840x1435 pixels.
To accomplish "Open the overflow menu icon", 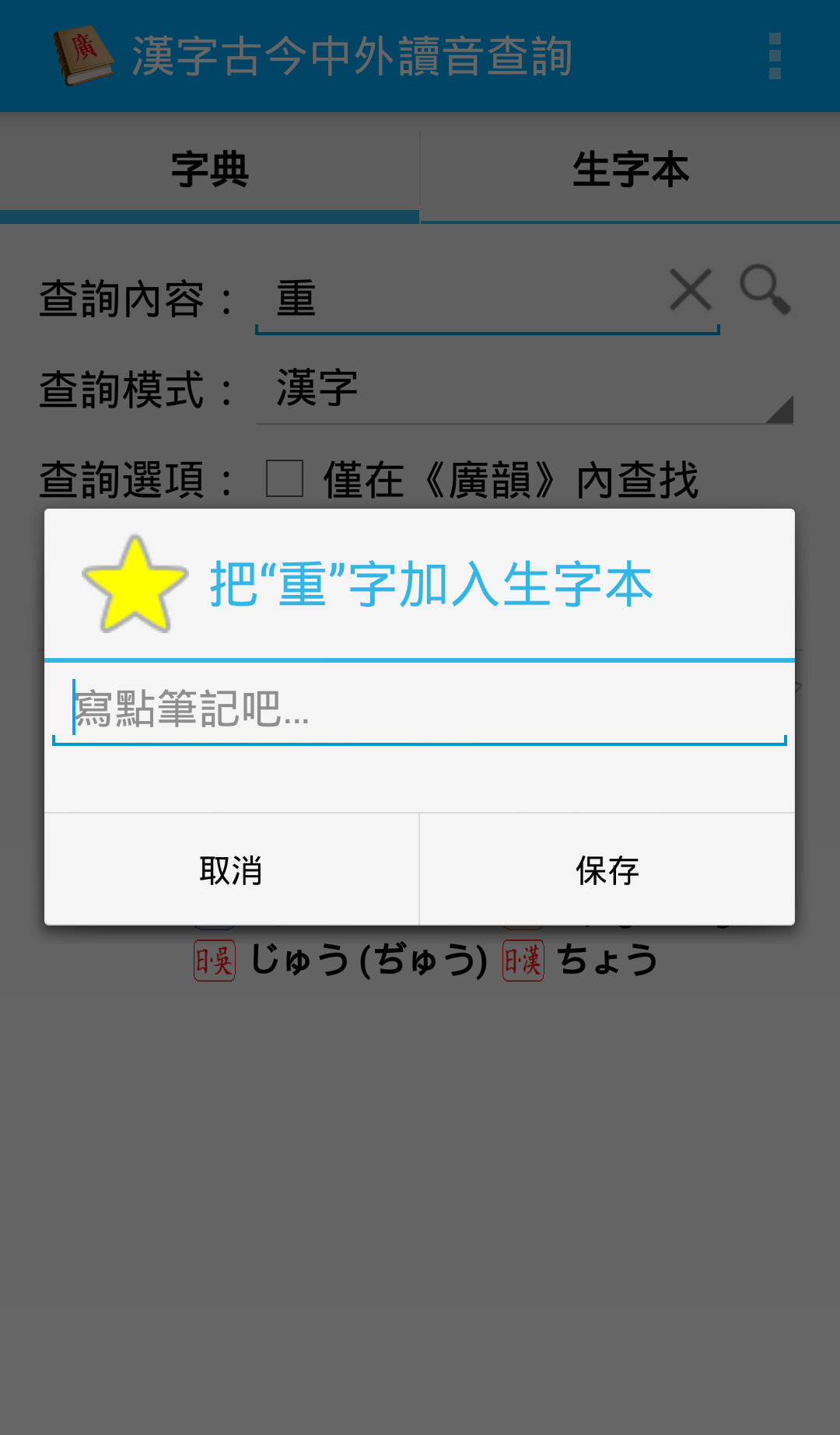I will 774,56.
